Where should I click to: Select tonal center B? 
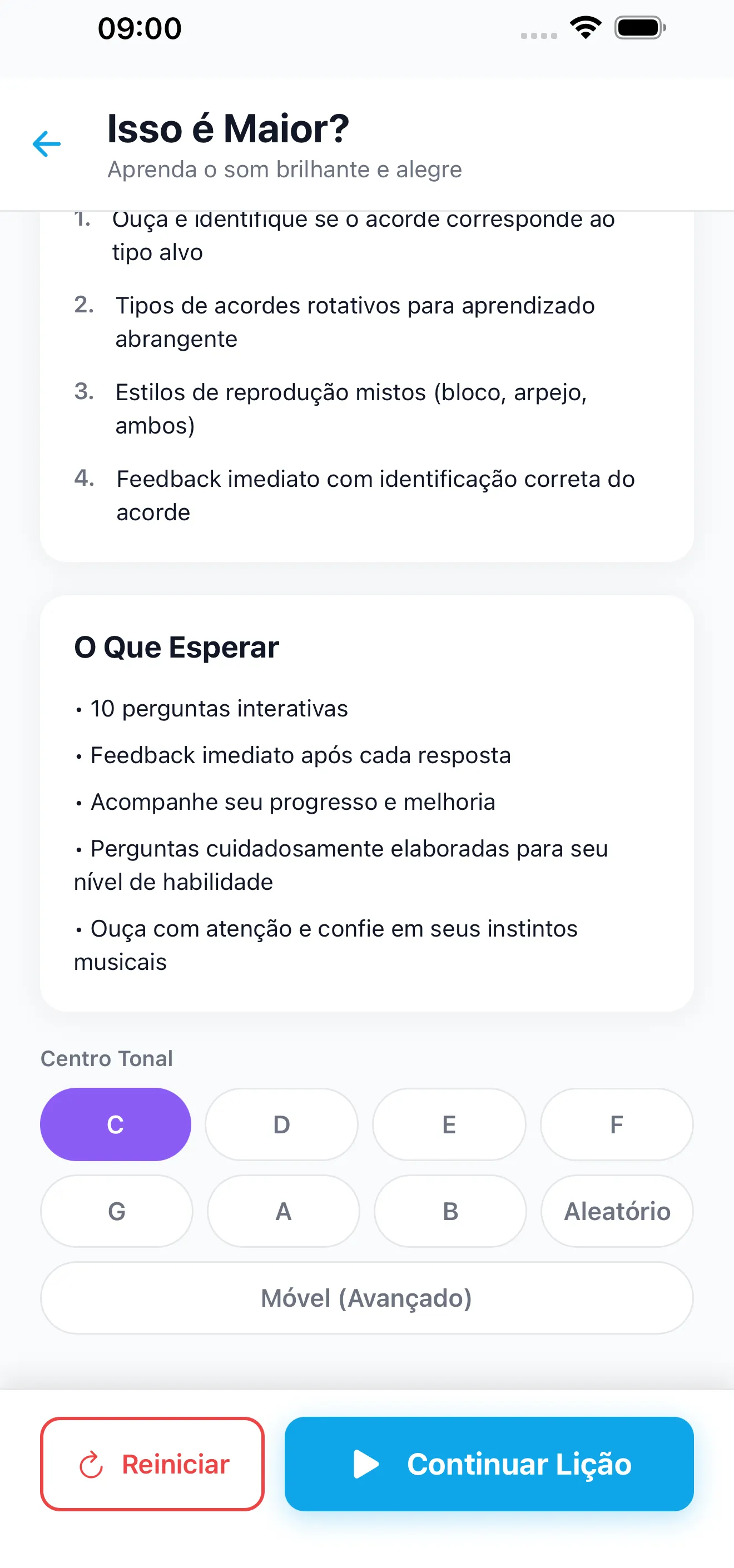450,1211
